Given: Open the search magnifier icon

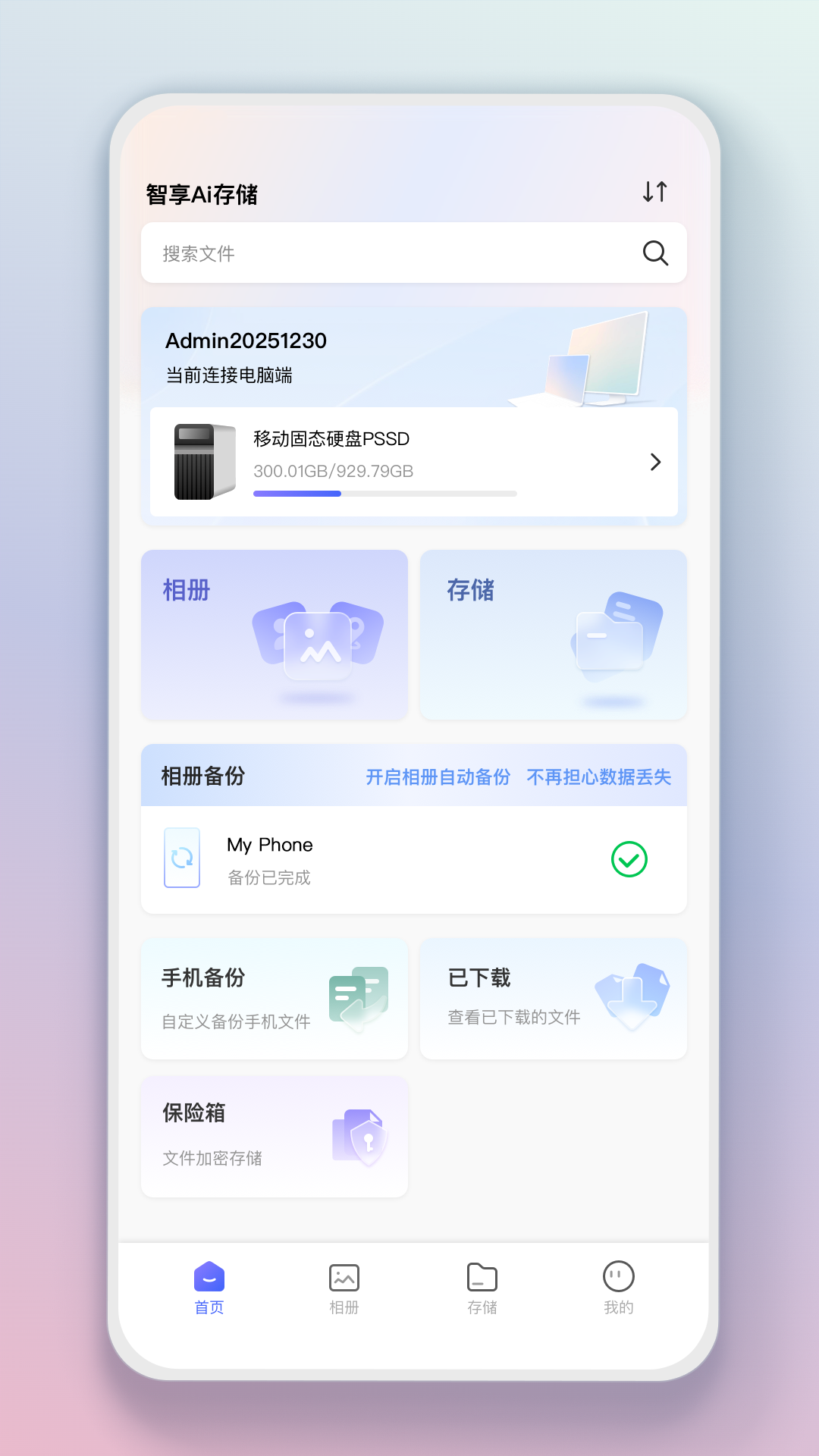Looking at the screenshot, I should tap(655, 253).
